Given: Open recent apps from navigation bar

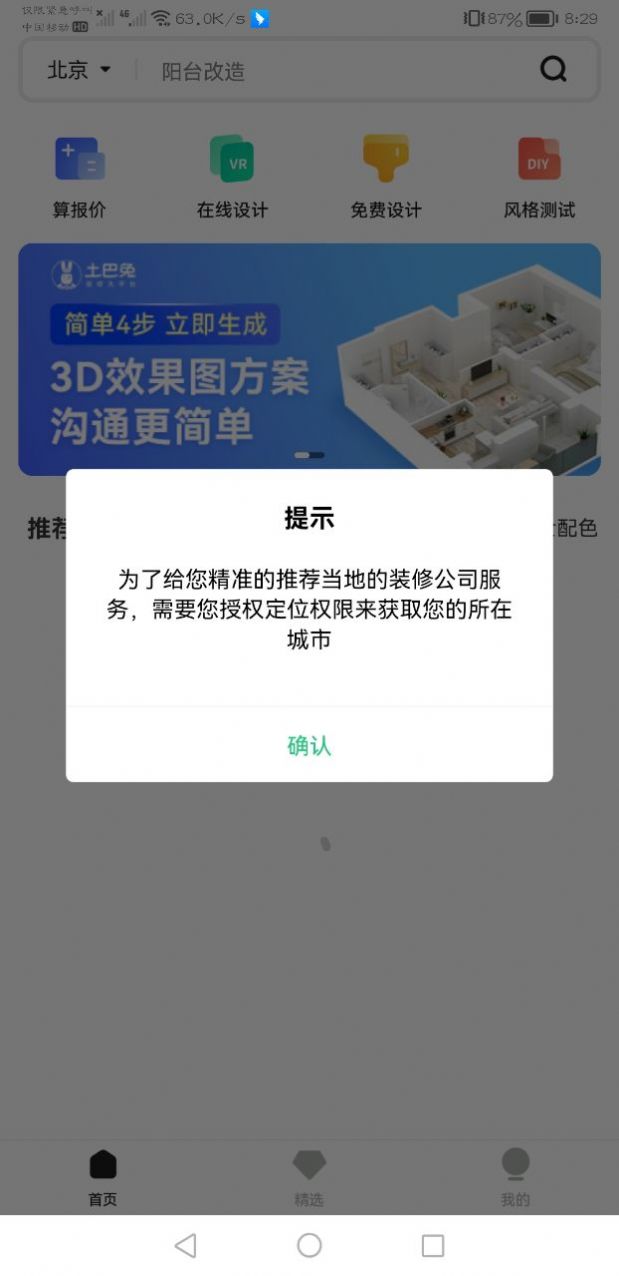Looking at the screenshot, I should (433, 1245).
